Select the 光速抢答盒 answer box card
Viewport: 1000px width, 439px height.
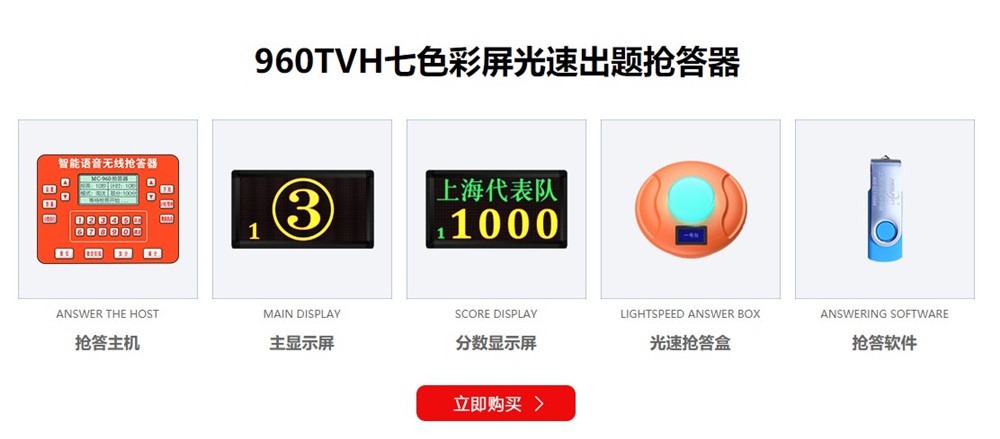690,210
